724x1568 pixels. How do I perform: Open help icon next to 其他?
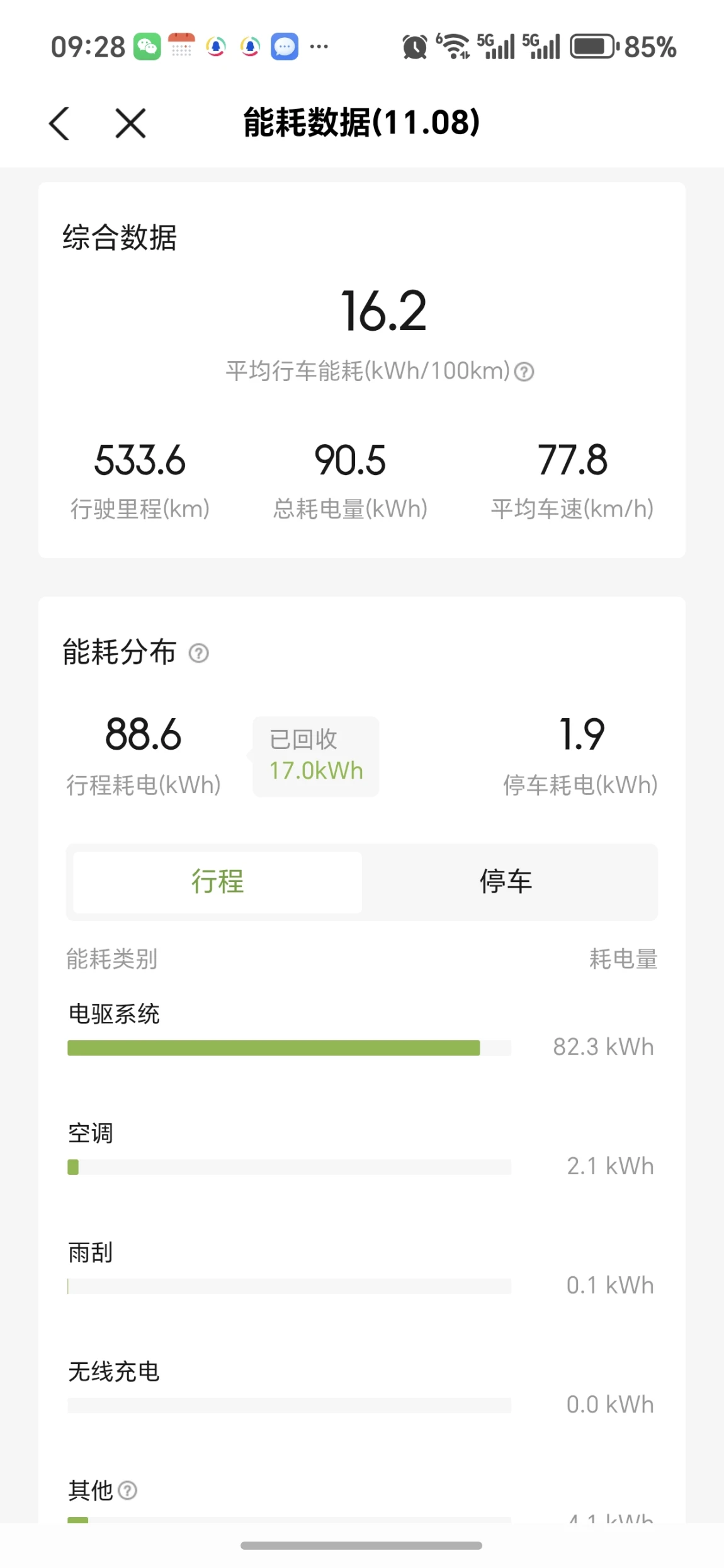128,1491
